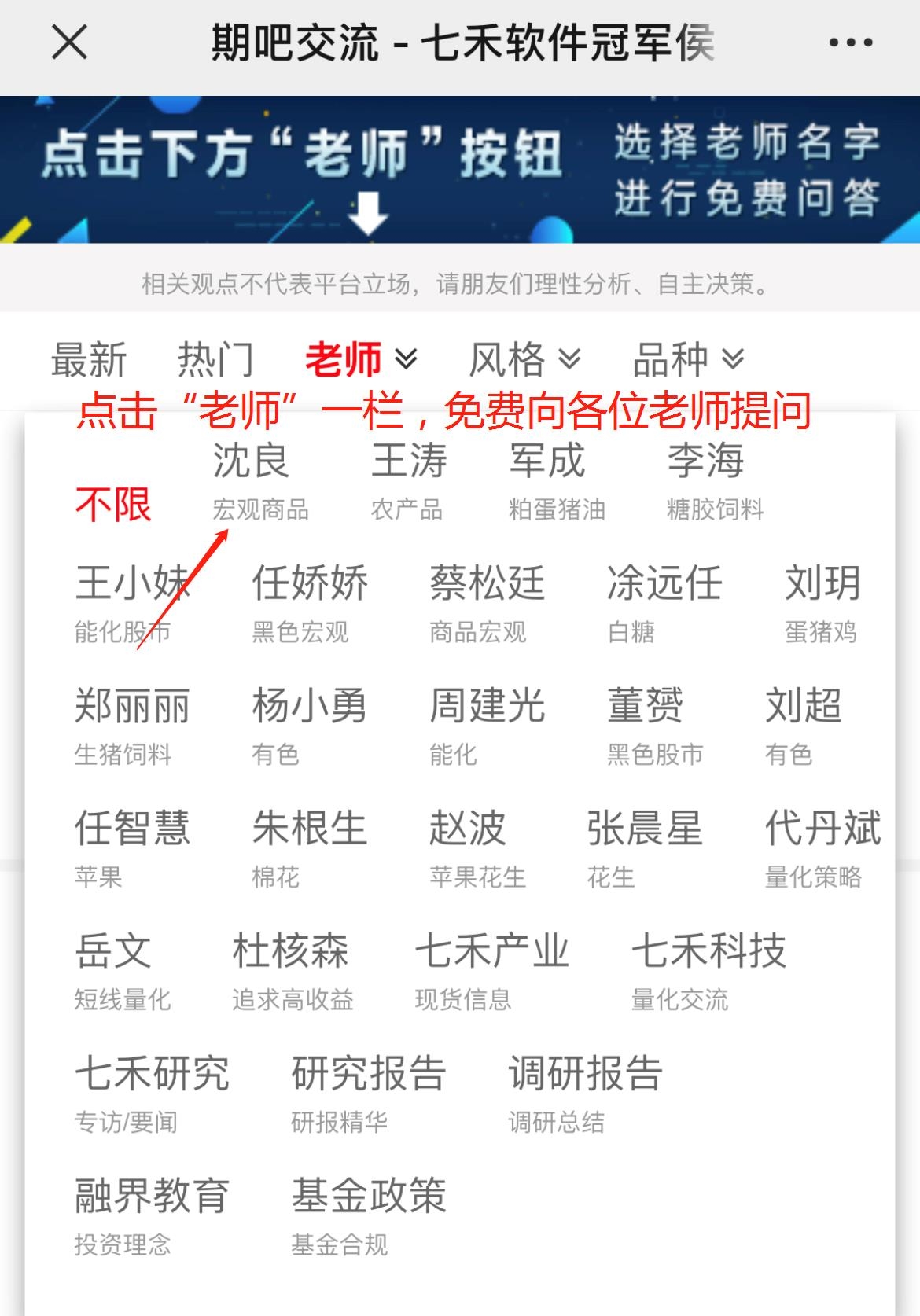Pick teacher 周建光 能化
The width and height of the screenshot is (920, 1316).
[x=487, y=726]
